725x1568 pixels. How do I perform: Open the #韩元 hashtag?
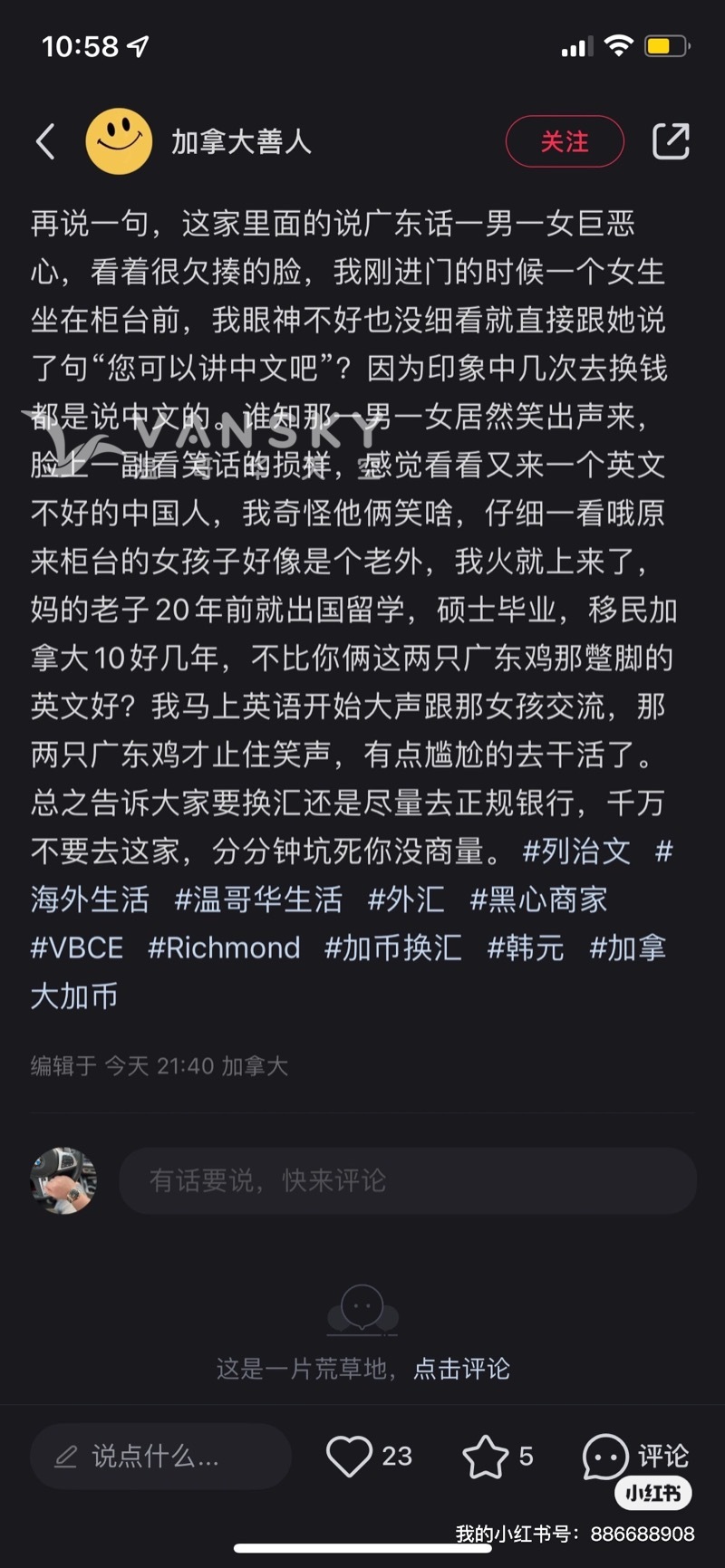[526, 948]
